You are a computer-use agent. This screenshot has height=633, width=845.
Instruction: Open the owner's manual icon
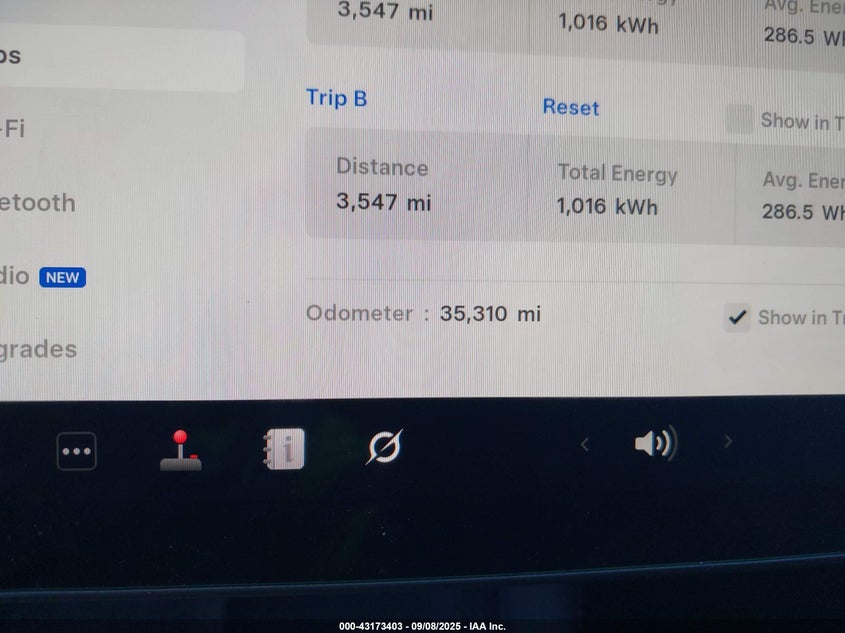click(284, 449)
